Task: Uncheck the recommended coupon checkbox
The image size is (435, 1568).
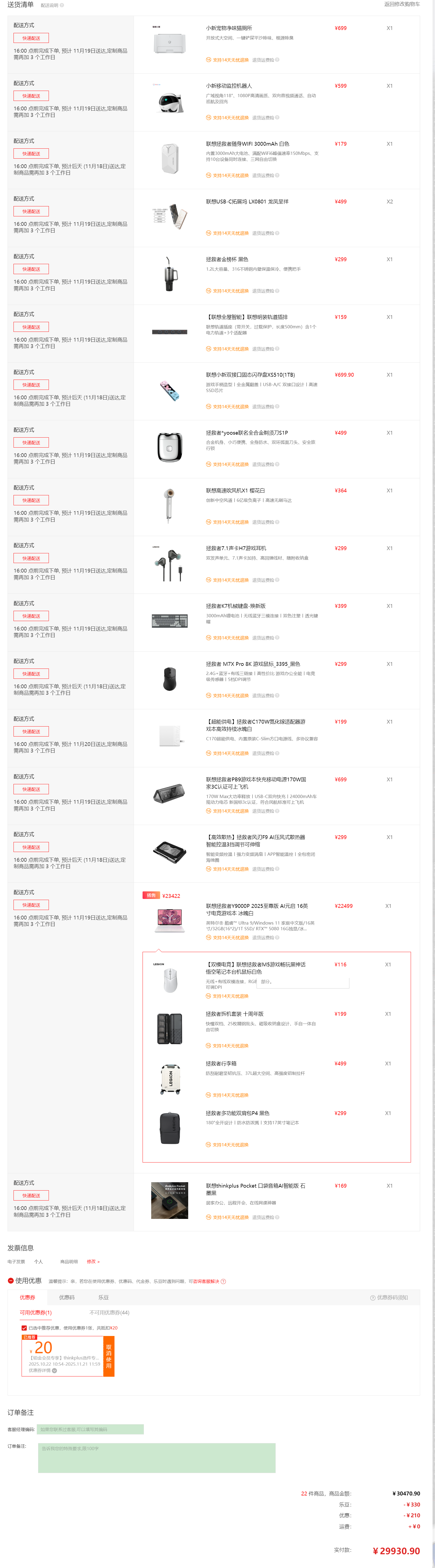Action: [x=24, y=1328]
